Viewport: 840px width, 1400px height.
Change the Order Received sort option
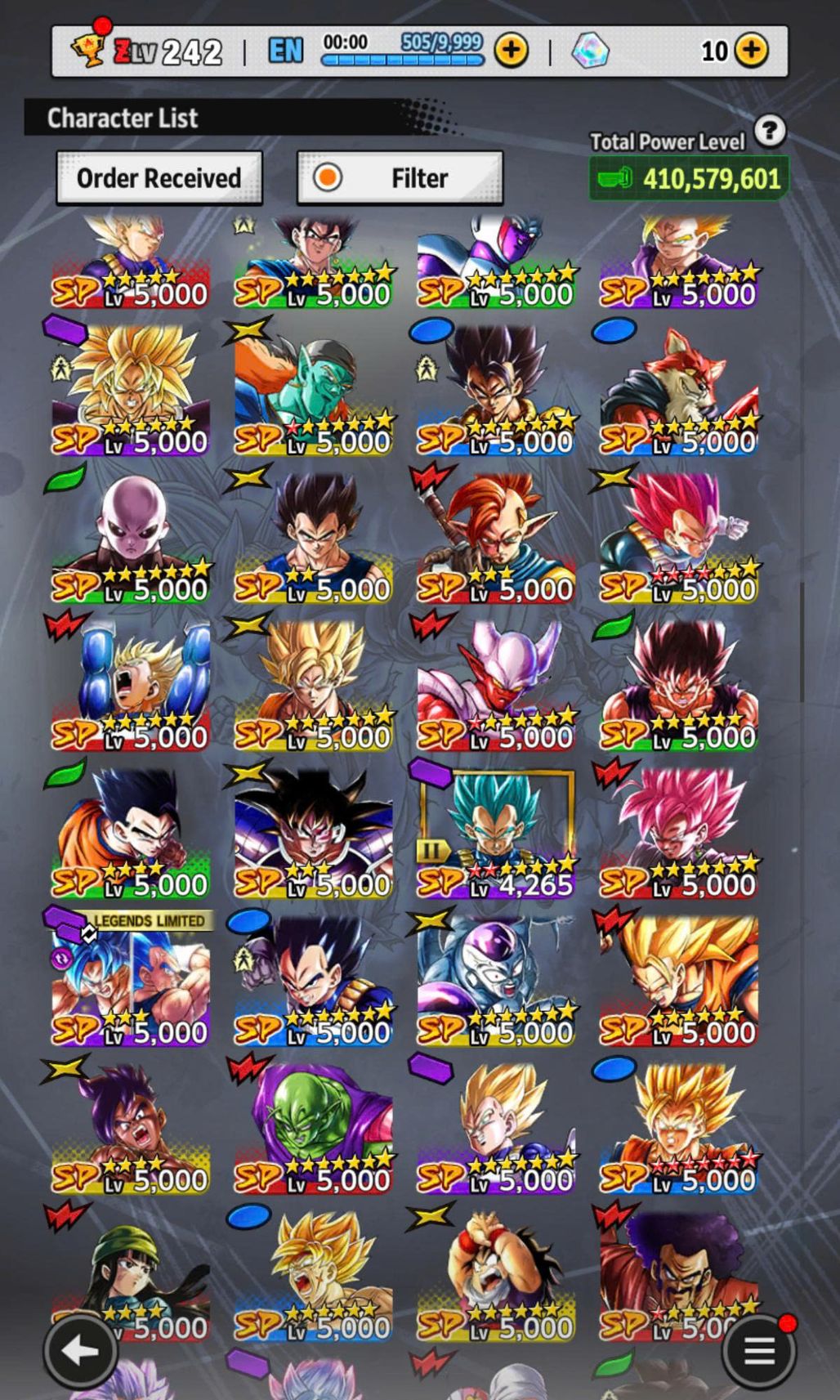[159, 177]
